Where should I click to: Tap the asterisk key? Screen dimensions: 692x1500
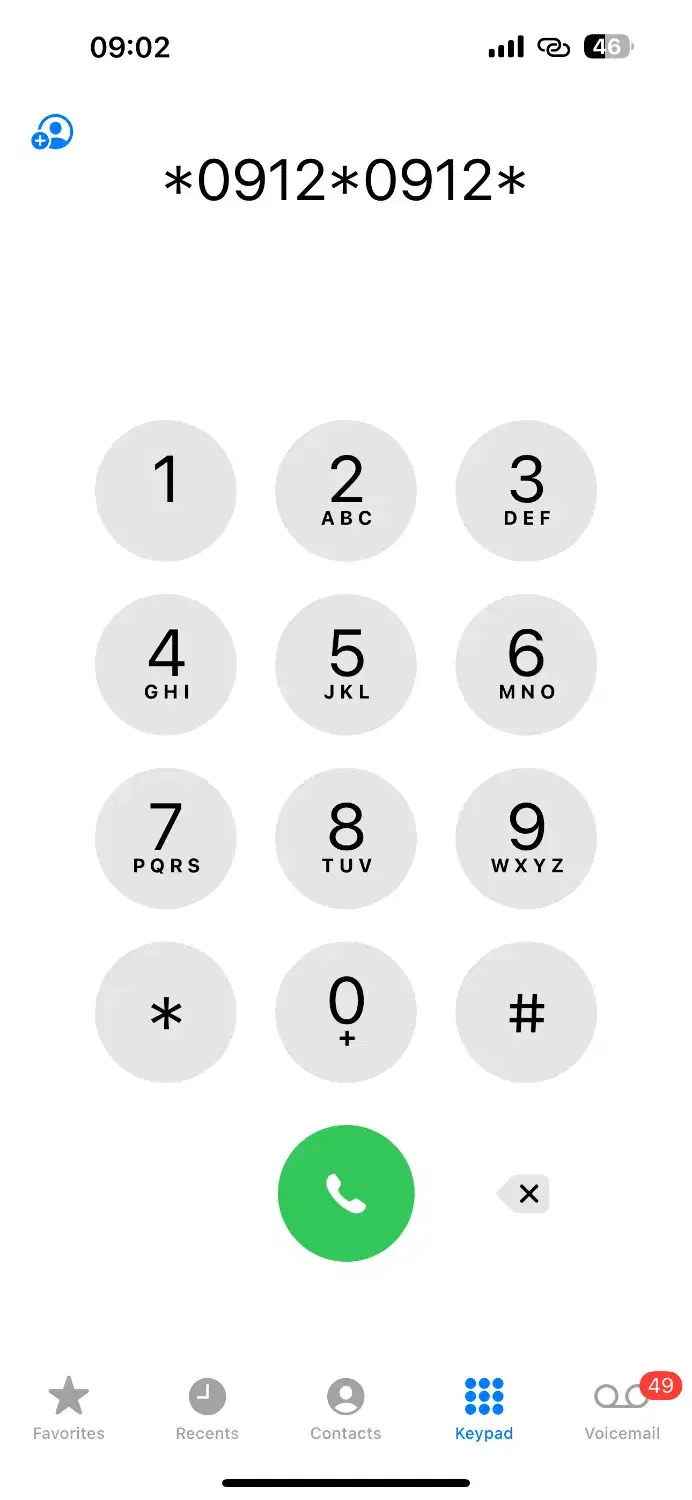(x=166, y=1012)
